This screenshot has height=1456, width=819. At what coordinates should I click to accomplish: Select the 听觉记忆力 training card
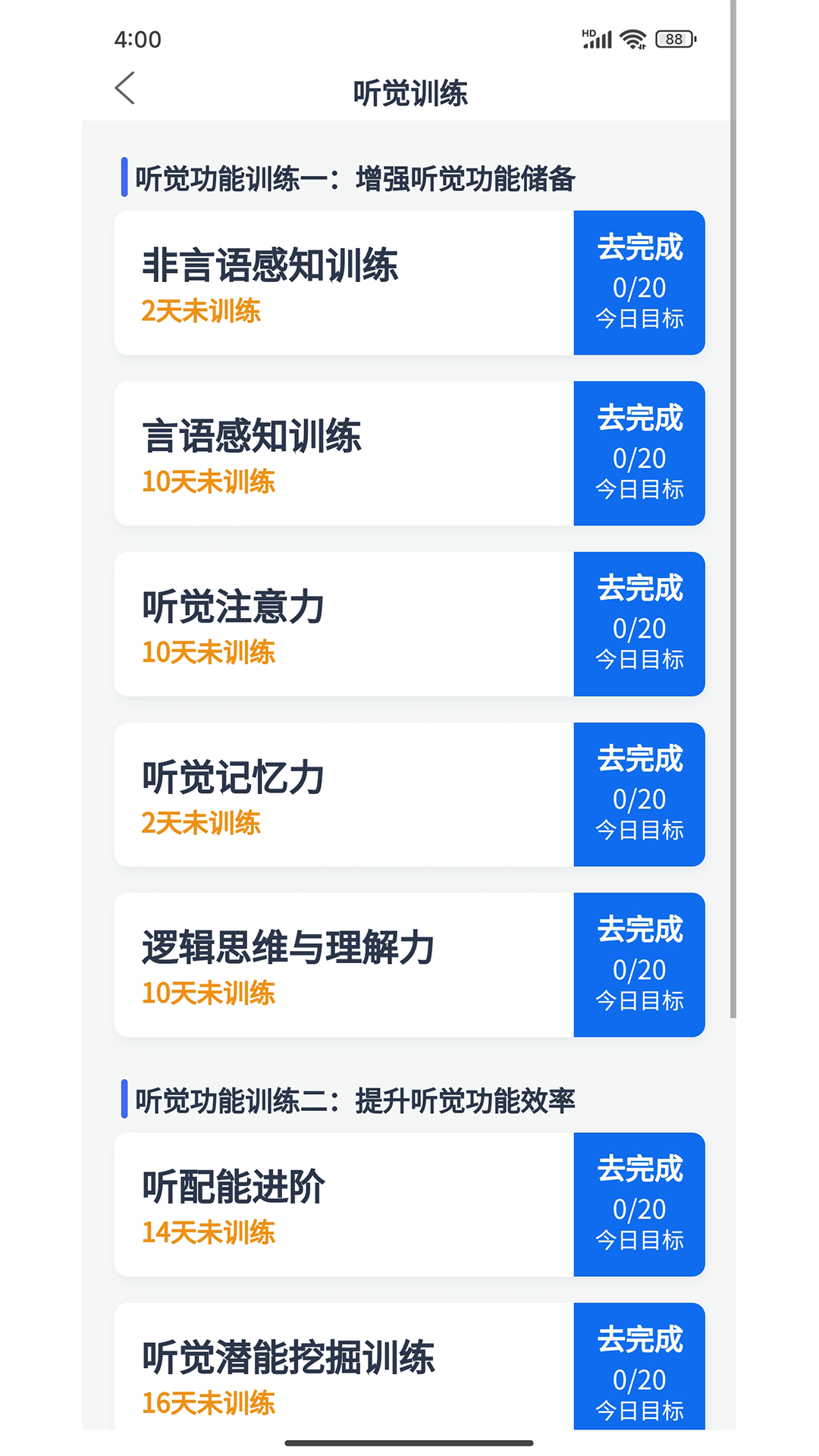click(x=341, y=795)
